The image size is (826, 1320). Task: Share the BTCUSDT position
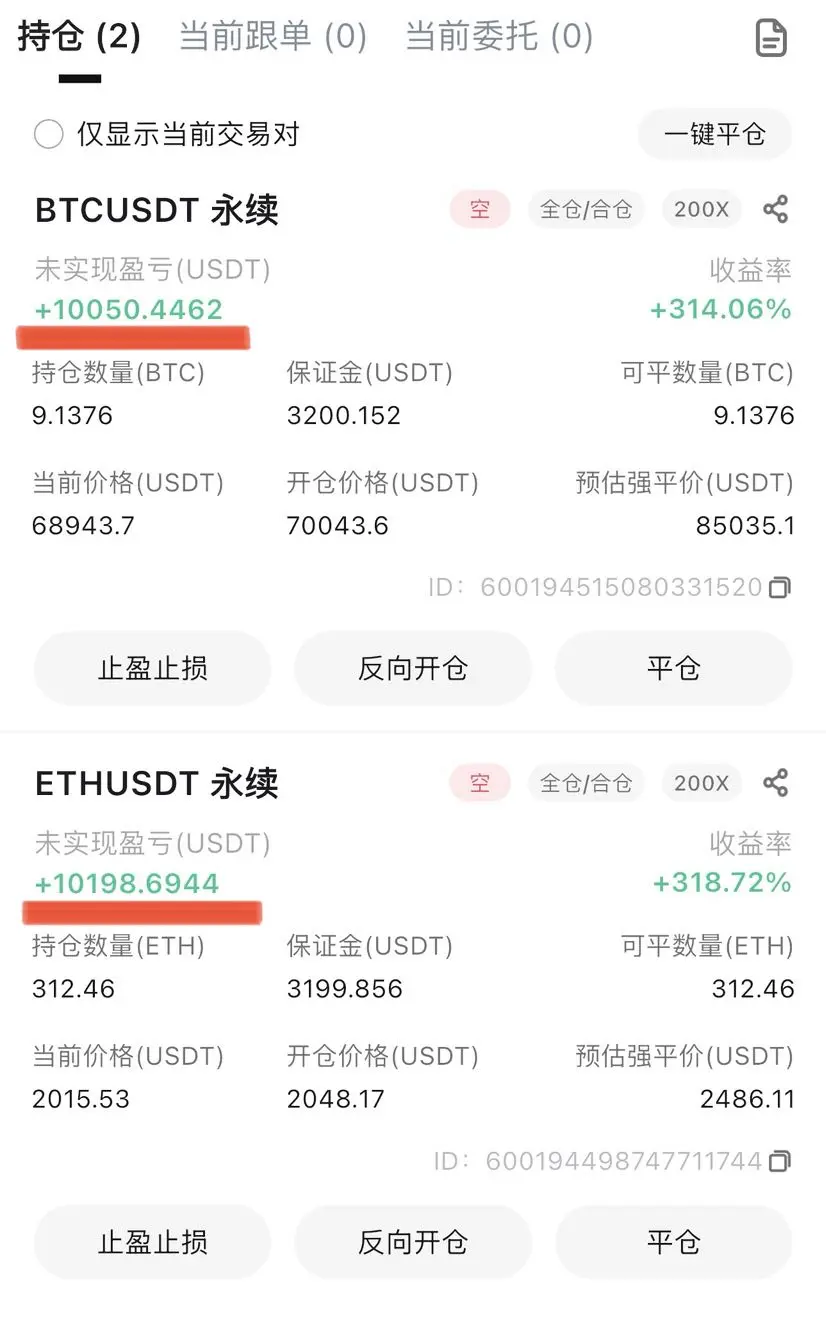click(x=775, y=209)
